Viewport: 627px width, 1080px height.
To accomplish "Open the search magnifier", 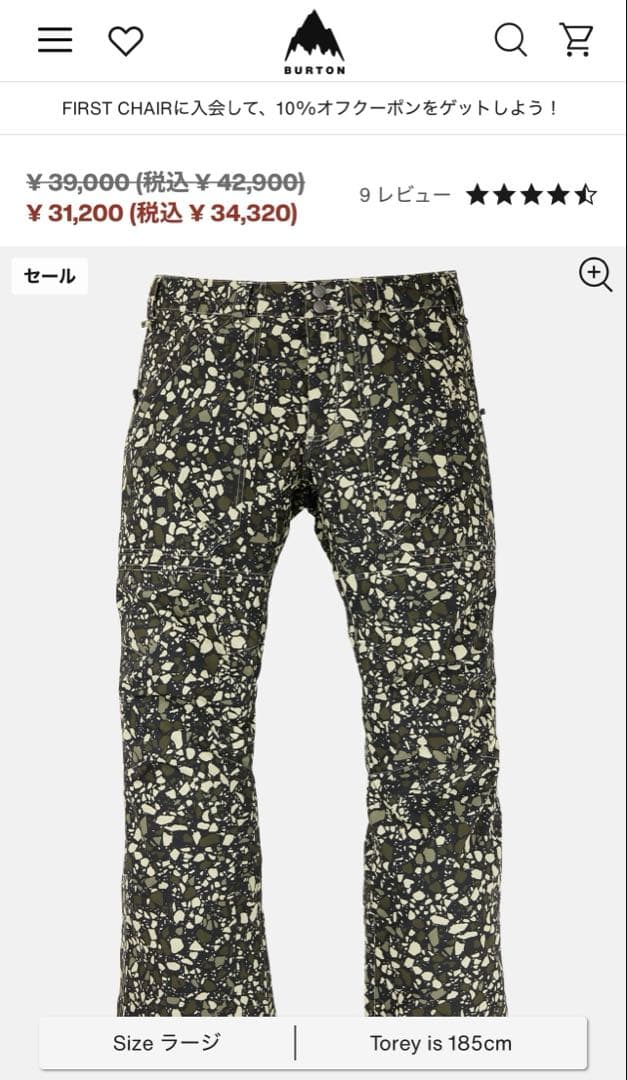I will point(510,40).
